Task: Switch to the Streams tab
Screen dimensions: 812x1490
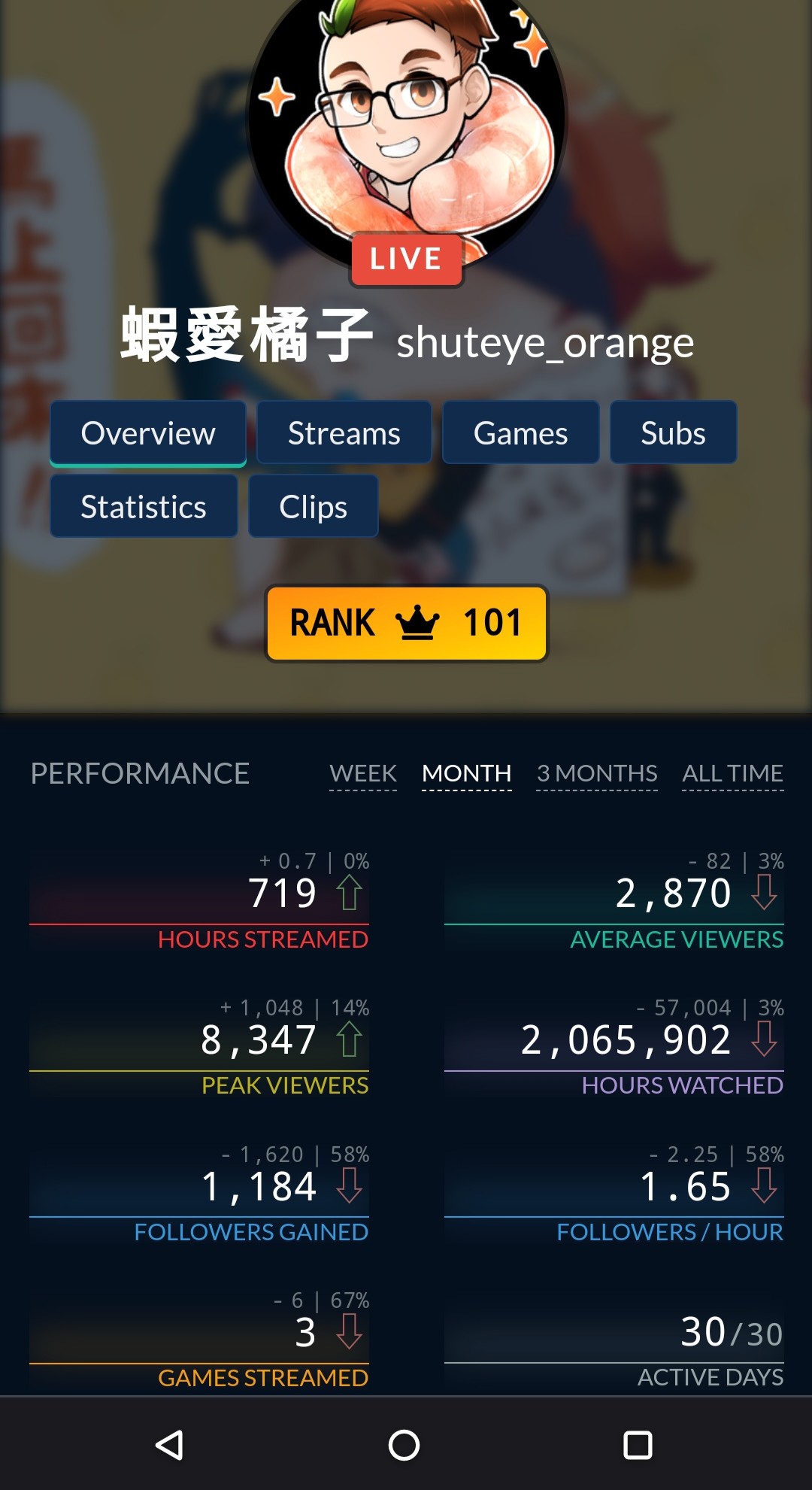Action: tap(344, 433)
